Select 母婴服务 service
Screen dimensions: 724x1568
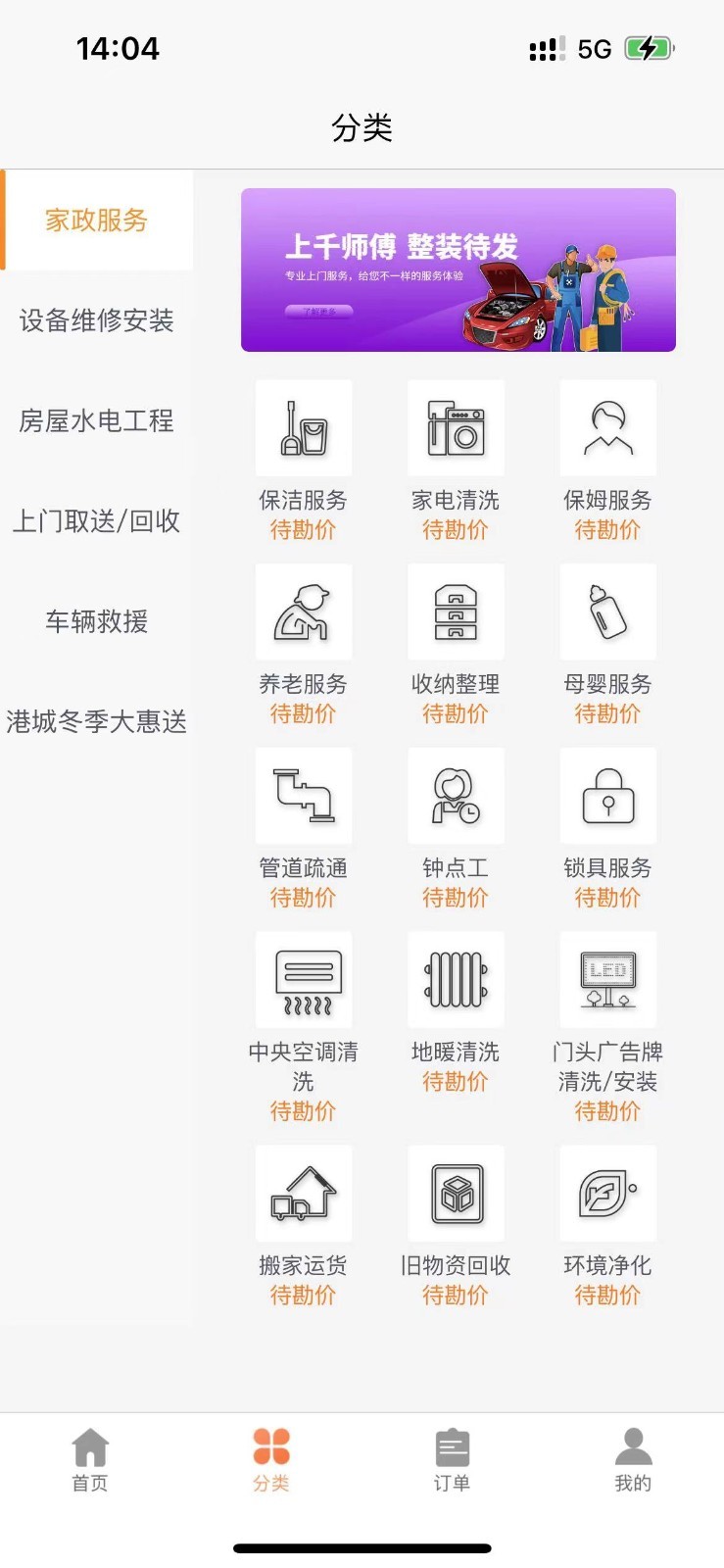tap(607, 612)
